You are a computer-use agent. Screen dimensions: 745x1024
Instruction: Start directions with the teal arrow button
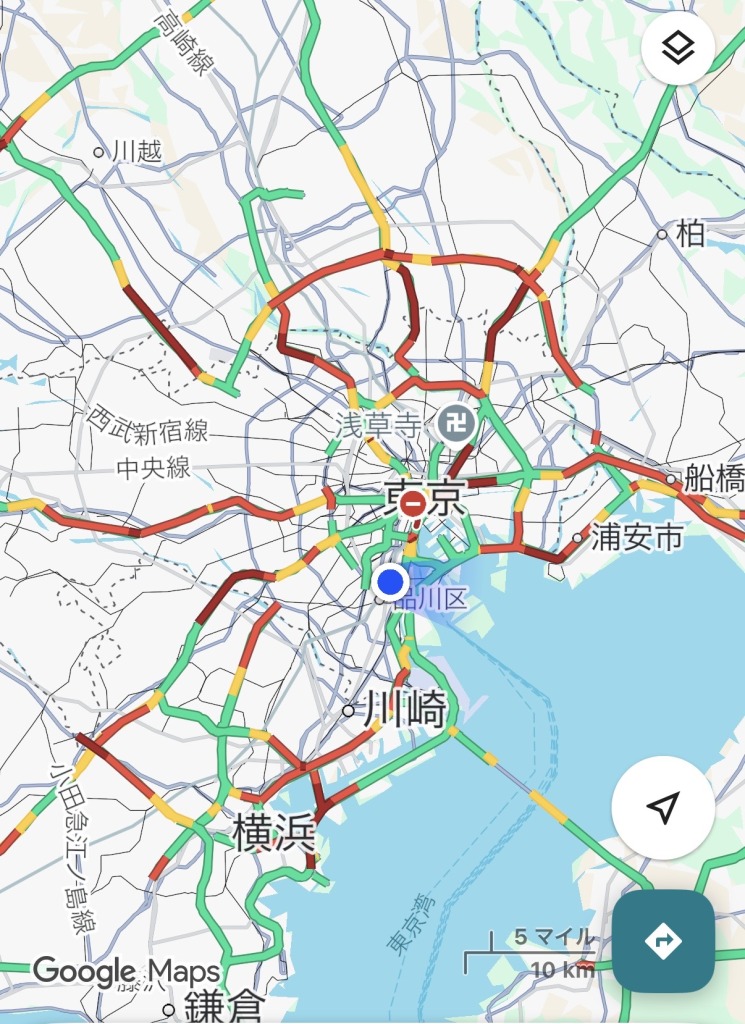(x=663, y=941)
